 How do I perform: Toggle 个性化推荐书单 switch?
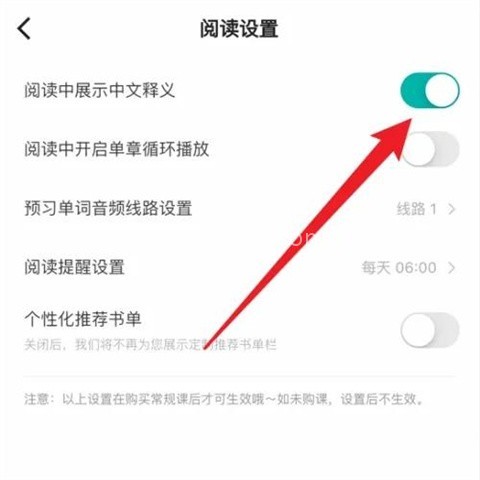pyautogui.click(x=430, y=330)
